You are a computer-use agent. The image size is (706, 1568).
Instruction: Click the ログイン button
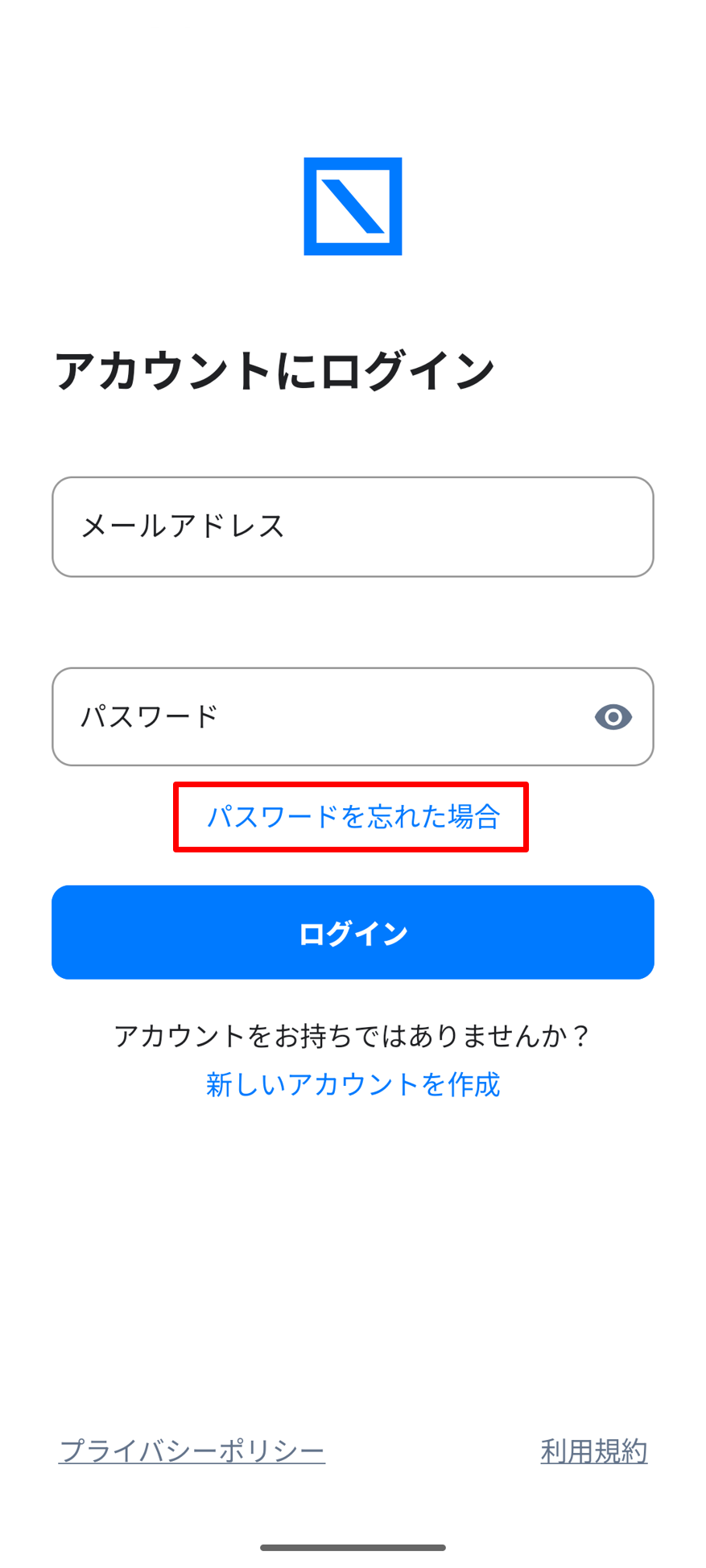tap(353, 931)
